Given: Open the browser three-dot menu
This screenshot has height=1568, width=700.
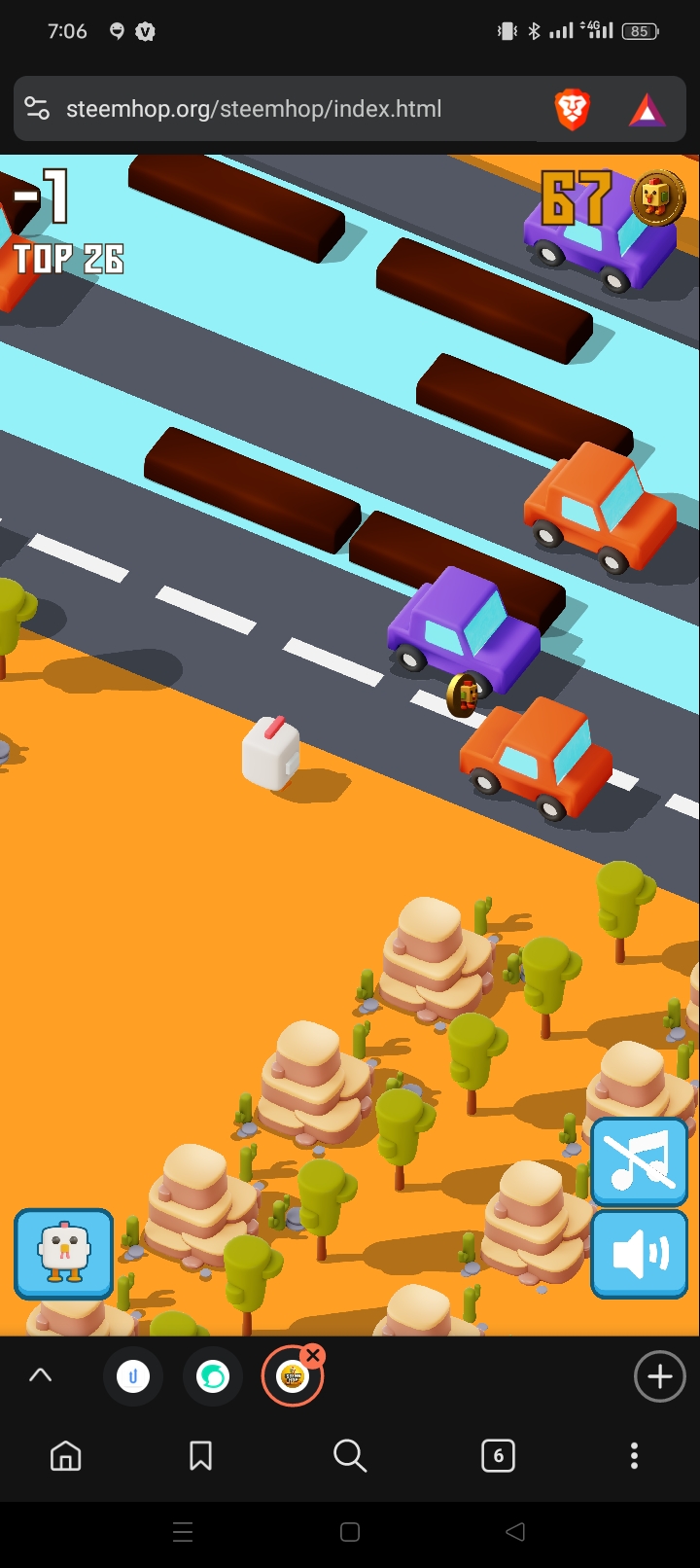Looking at the screenshot, I should 634,1455.
